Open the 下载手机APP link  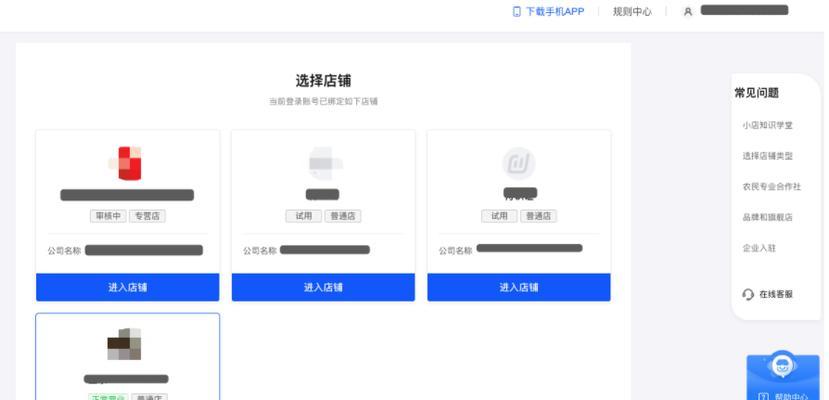click(x=548, y=11)
